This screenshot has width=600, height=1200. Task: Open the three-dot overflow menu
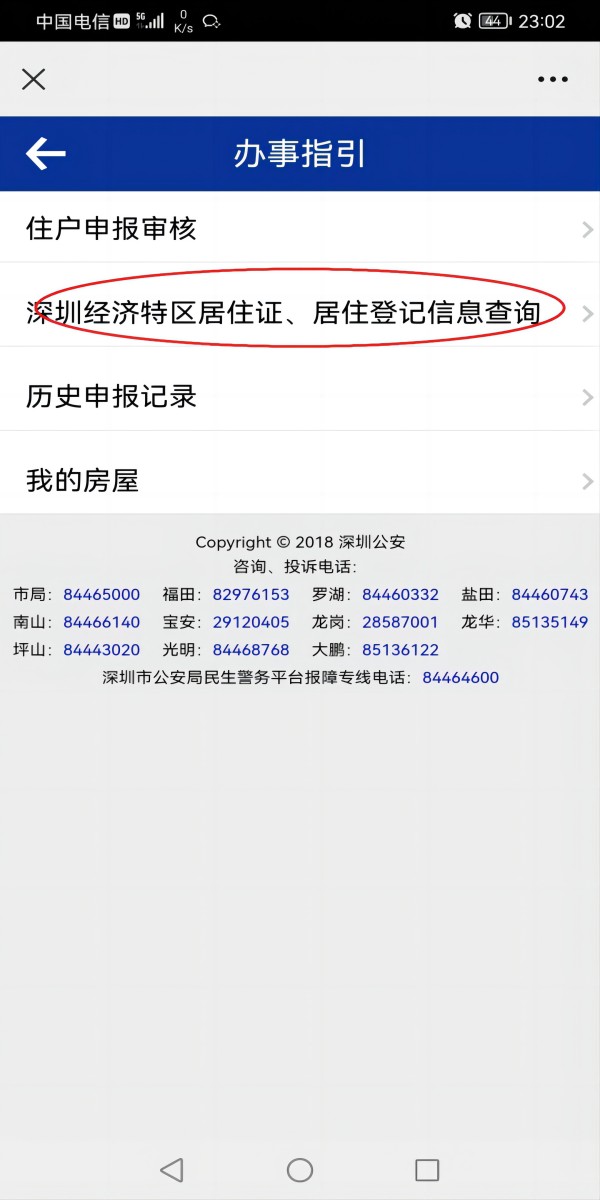[552, 80]
